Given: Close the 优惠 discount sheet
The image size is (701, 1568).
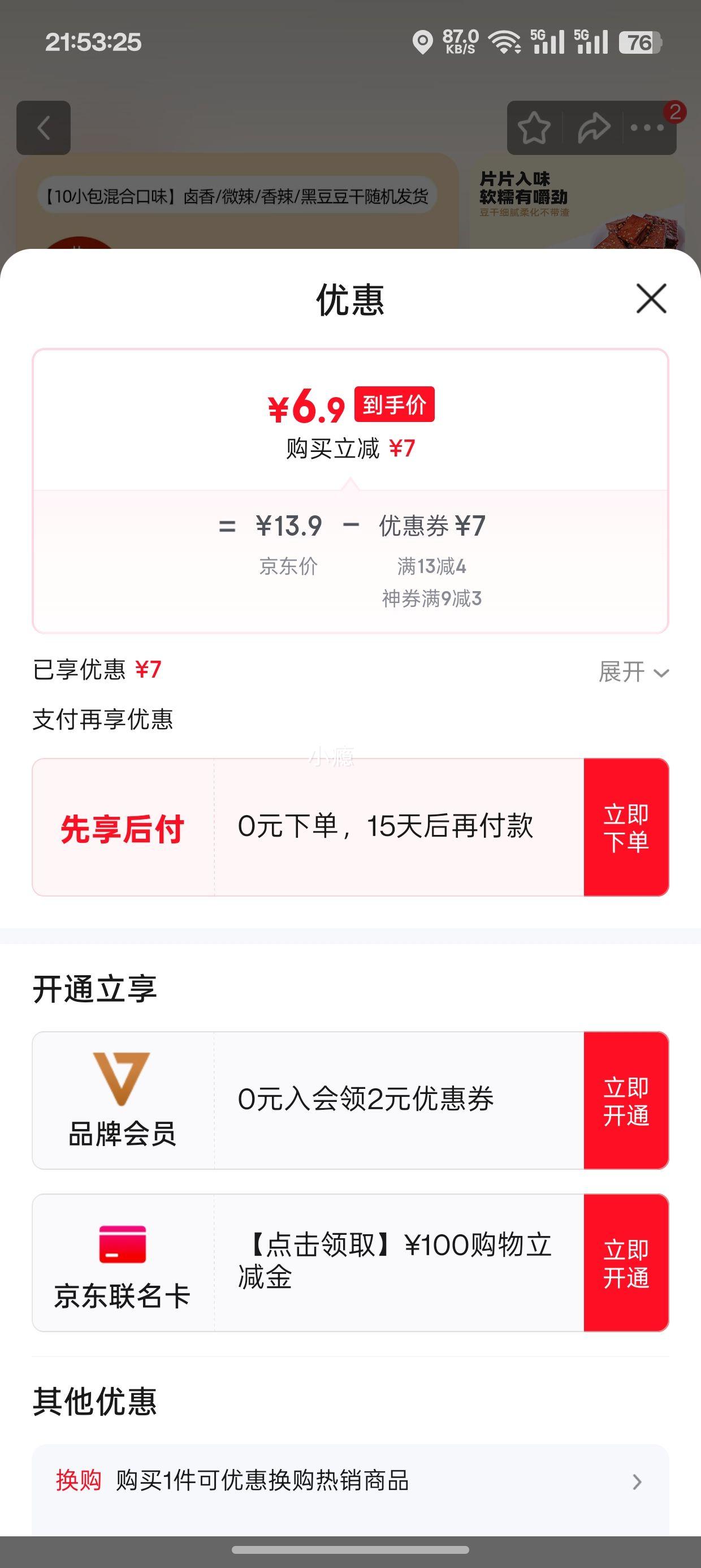Looking at the screenshot, I should click(651, 298).
